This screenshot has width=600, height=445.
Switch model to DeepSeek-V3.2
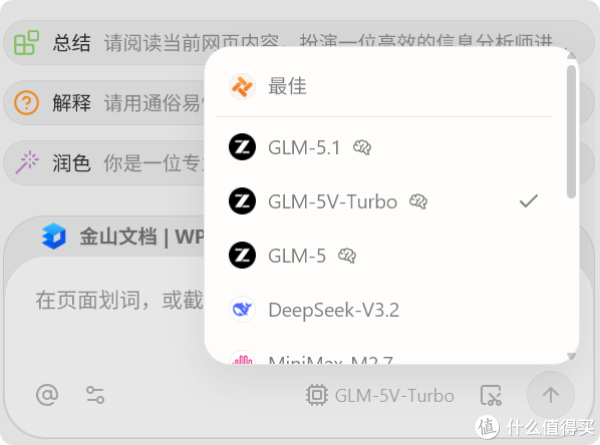point(333,310)
